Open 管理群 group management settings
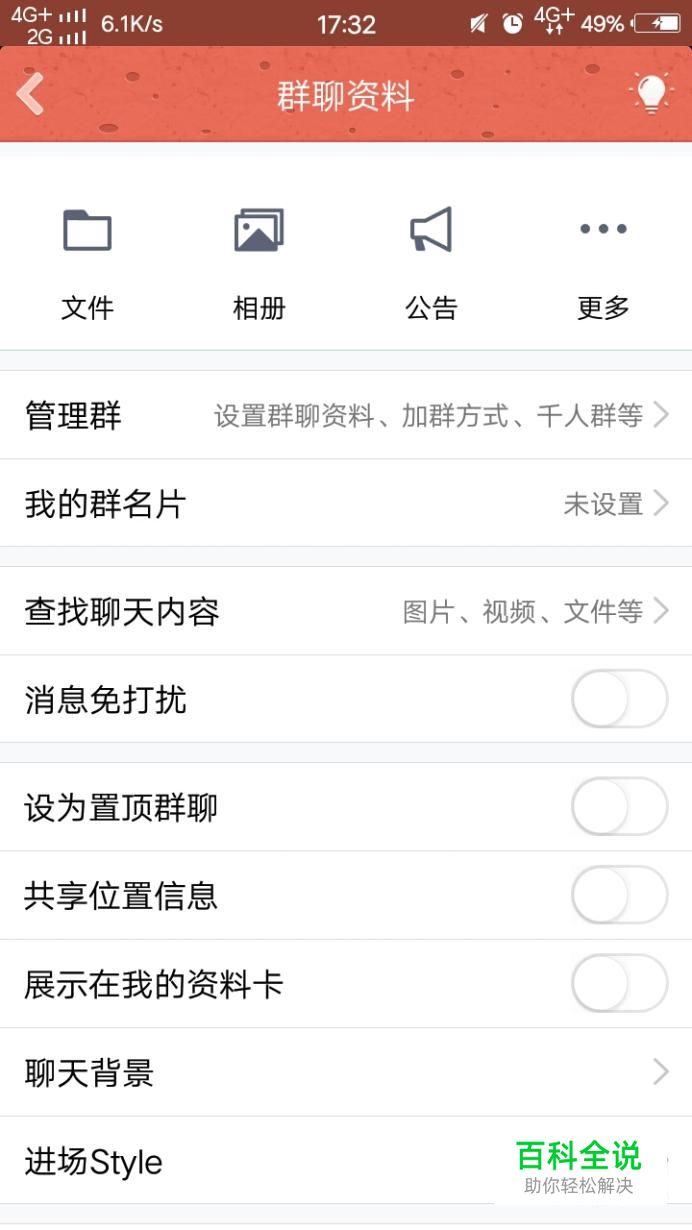Image resolution: width=692 pixels, height=1230 pixels. point(346,415)
